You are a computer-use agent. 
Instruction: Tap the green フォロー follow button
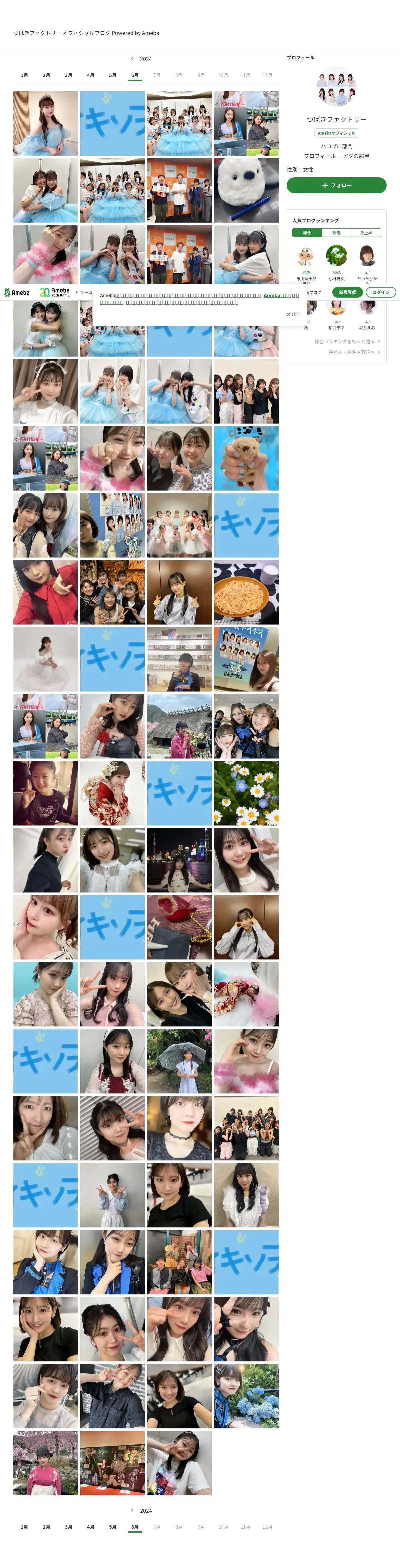point(336,185)
